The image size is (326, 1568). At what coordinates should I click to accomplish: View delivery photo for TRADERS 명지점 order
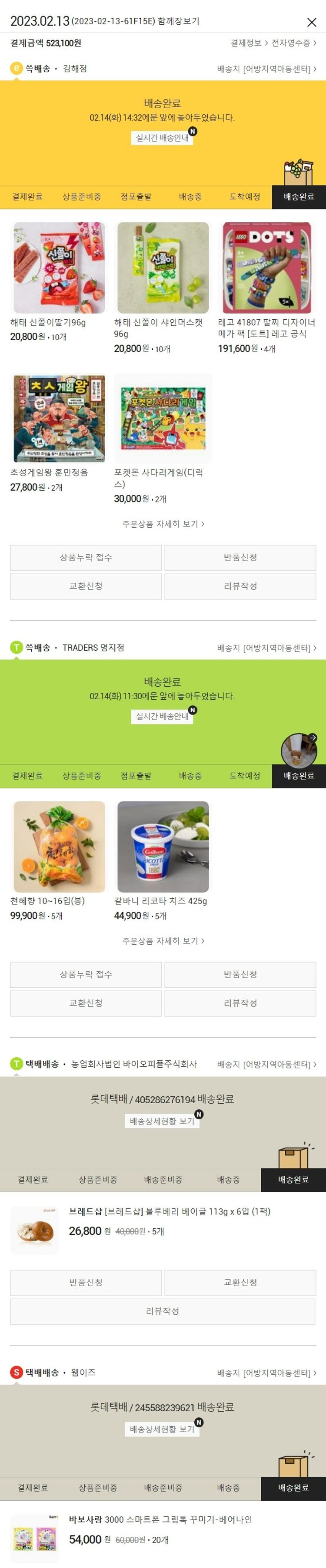click(x=299, y=749)
